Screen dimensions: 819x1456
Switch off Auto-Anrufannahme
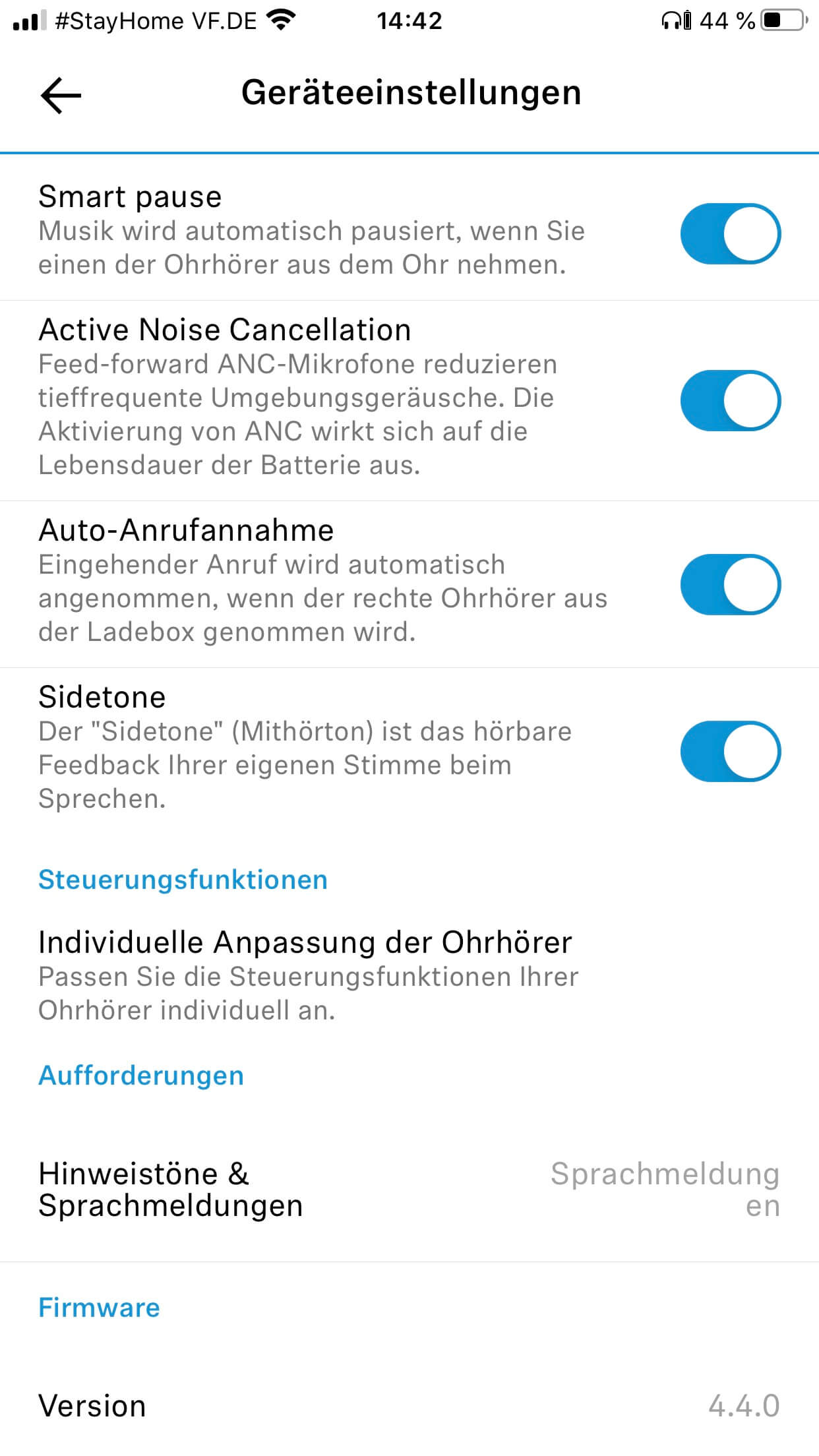click(x=730, y=585)
